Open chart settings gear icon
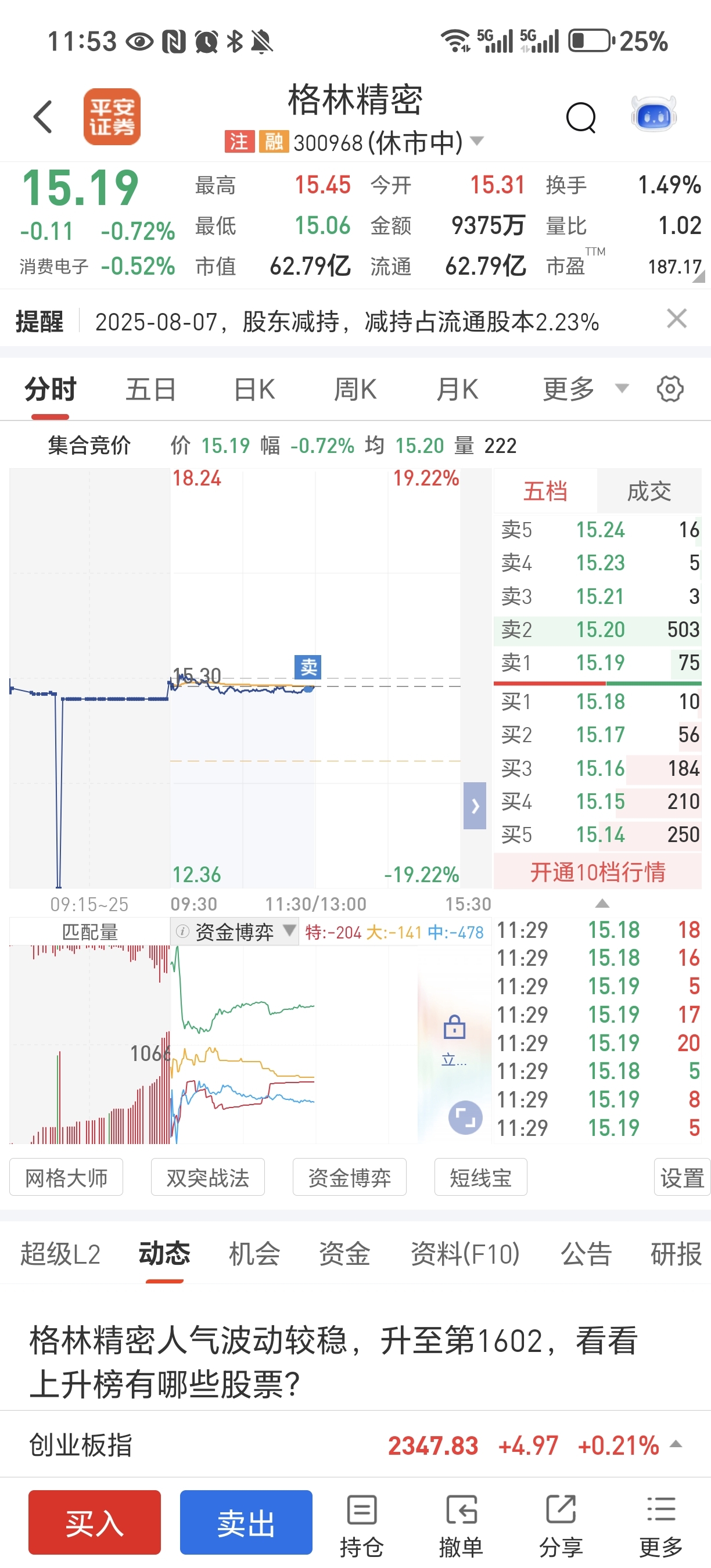This screenshot has width=711, height=1568. click(670, 389)
